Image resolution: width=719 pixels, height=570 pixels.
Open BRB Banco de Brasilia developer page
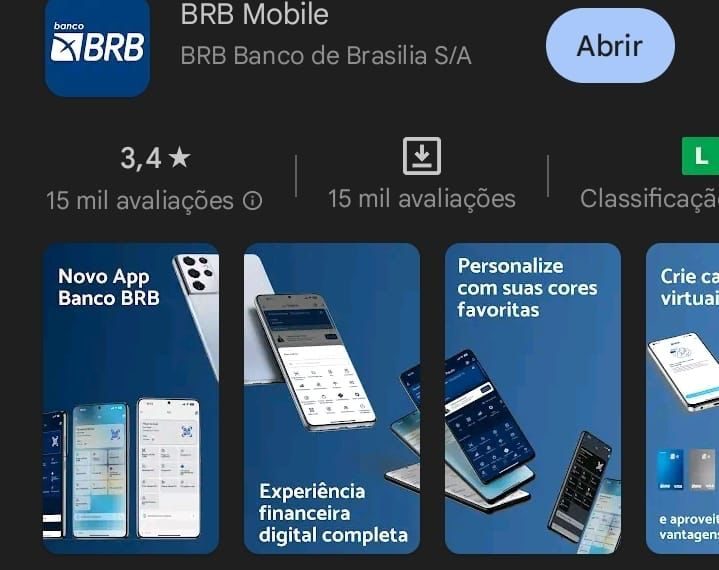(326, 56)
